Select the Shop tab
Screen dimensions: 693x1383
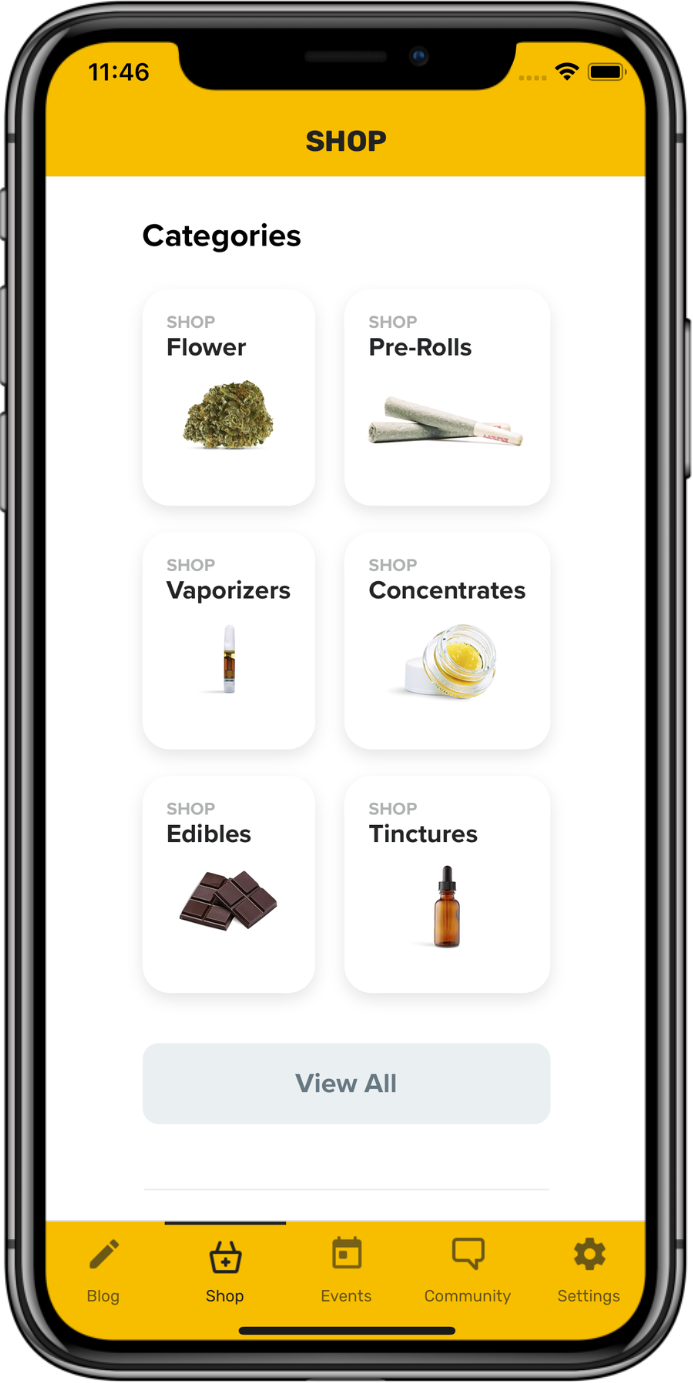pos(225,1271)
